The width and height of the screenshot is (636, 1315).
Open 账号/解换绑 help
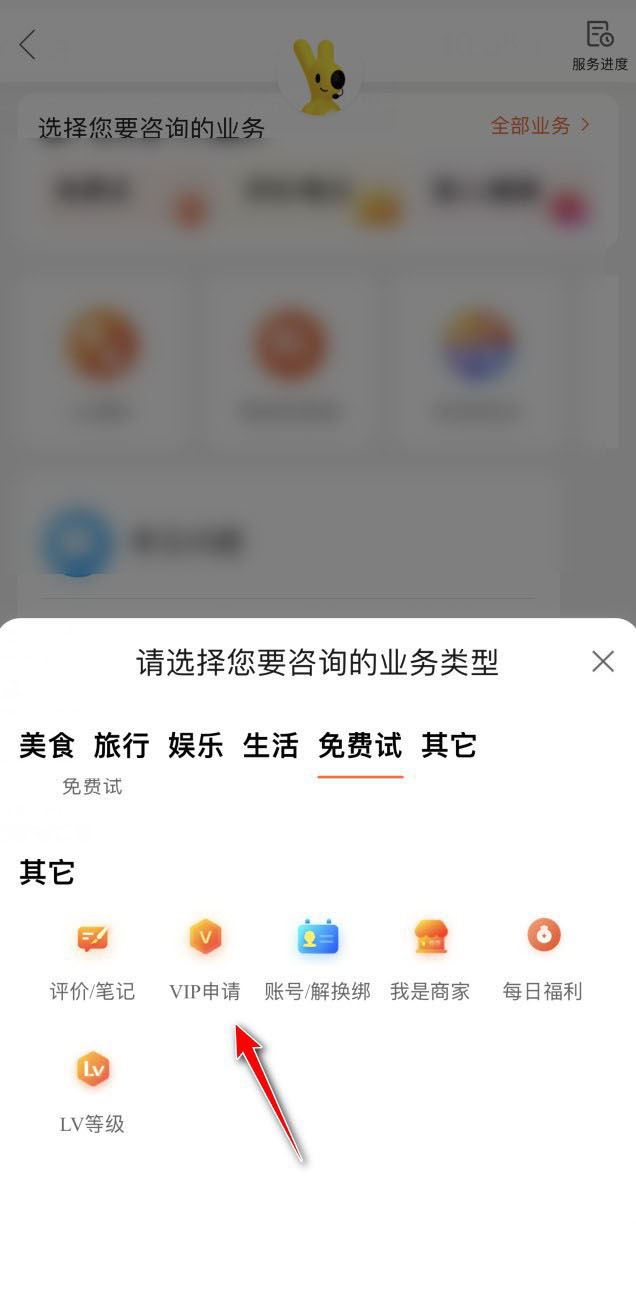pos(317,958)
